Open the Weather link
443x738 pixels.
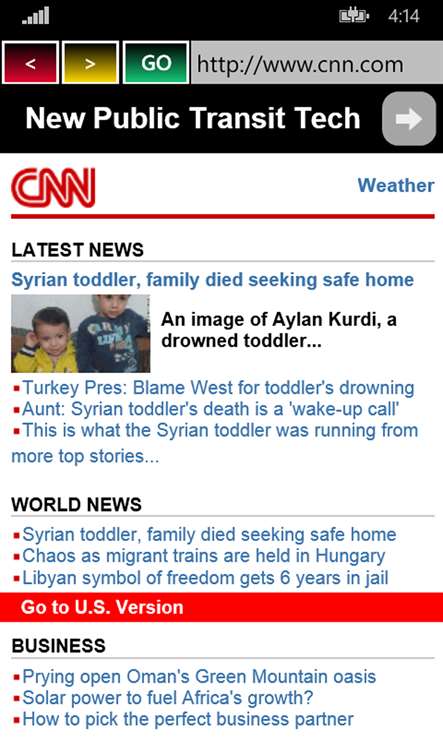(395, 185)
